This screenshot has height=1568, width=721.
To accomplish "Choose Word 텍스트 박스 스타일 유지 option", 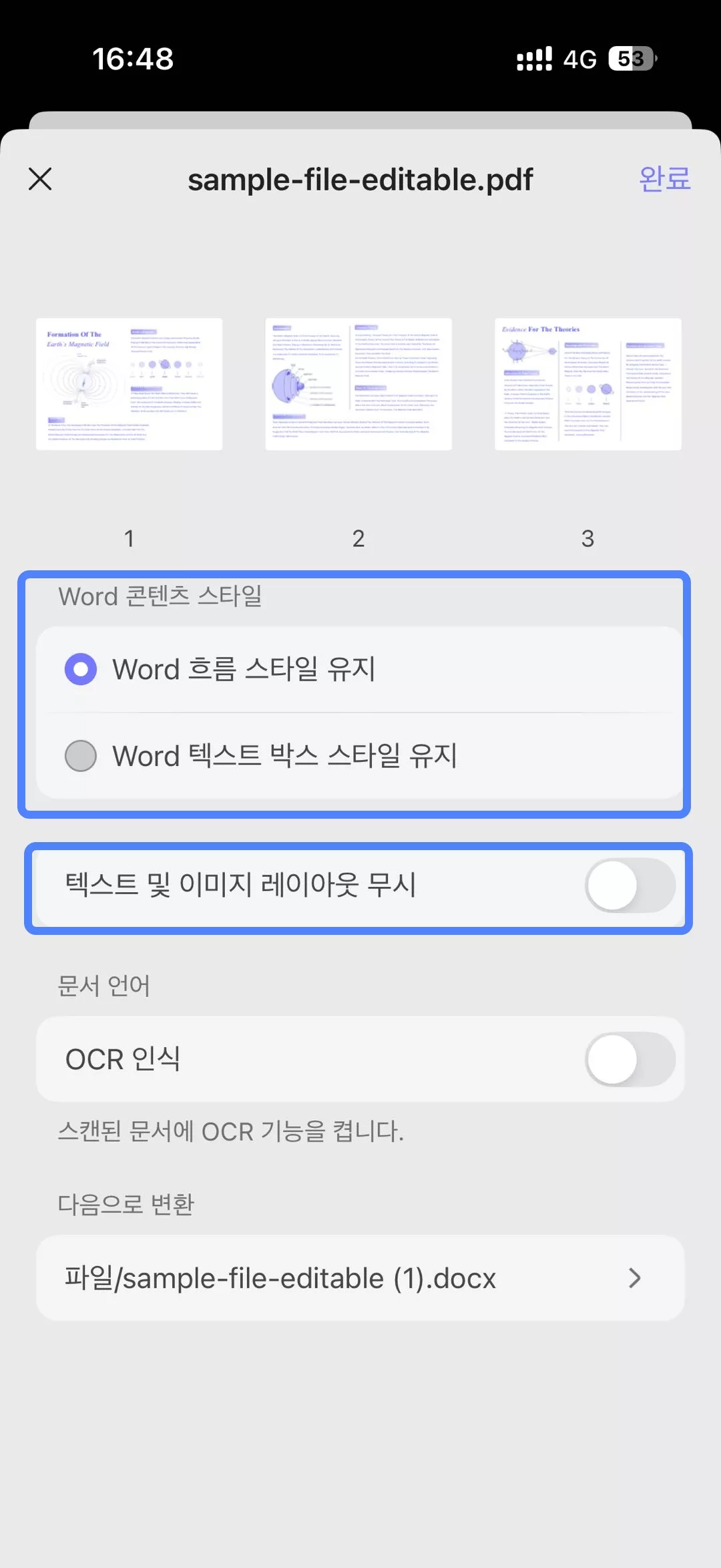I will (81, 756).
